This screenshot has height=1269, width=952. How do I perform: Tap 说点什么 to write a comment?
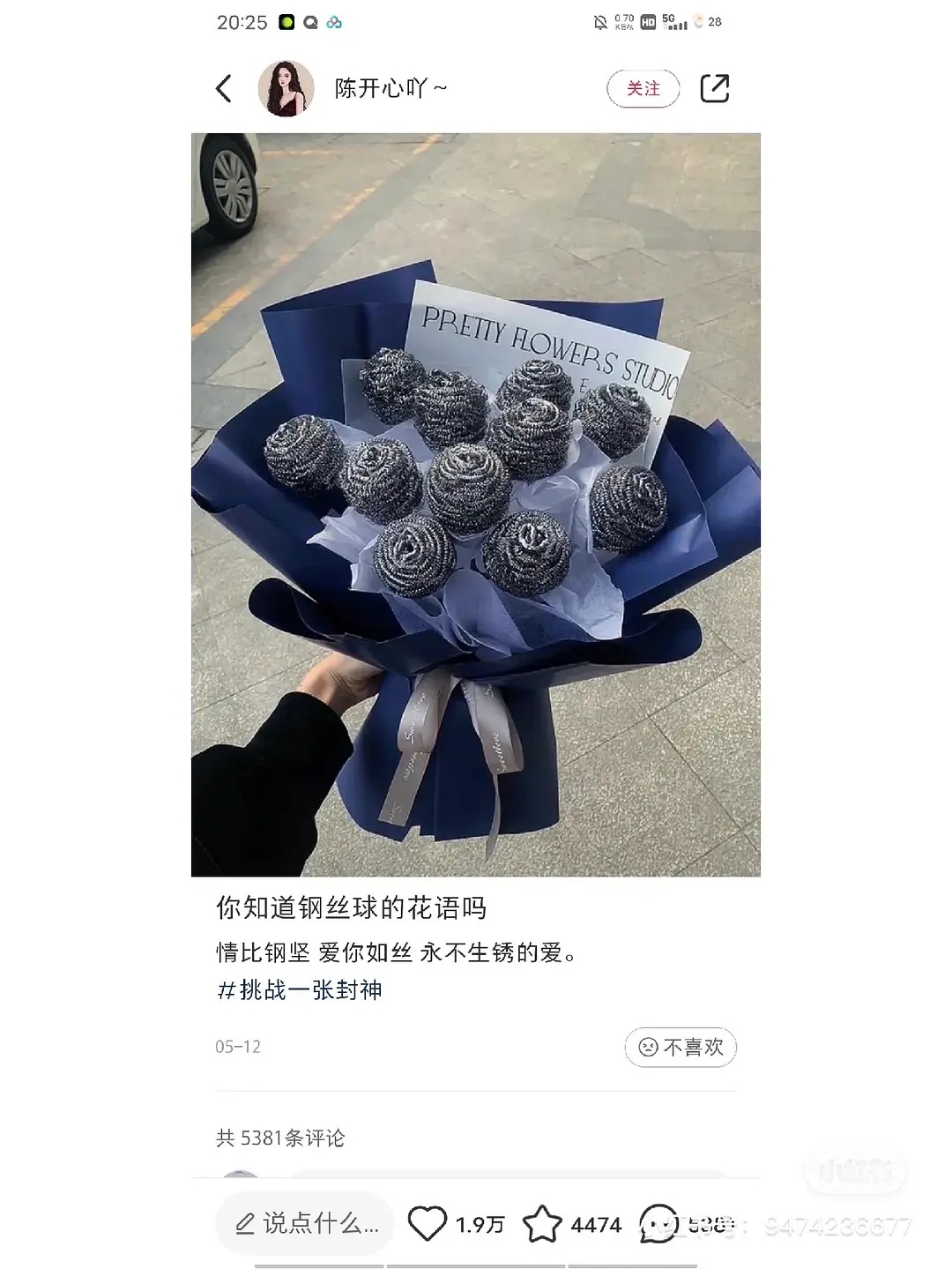[x=306, y=1223]
